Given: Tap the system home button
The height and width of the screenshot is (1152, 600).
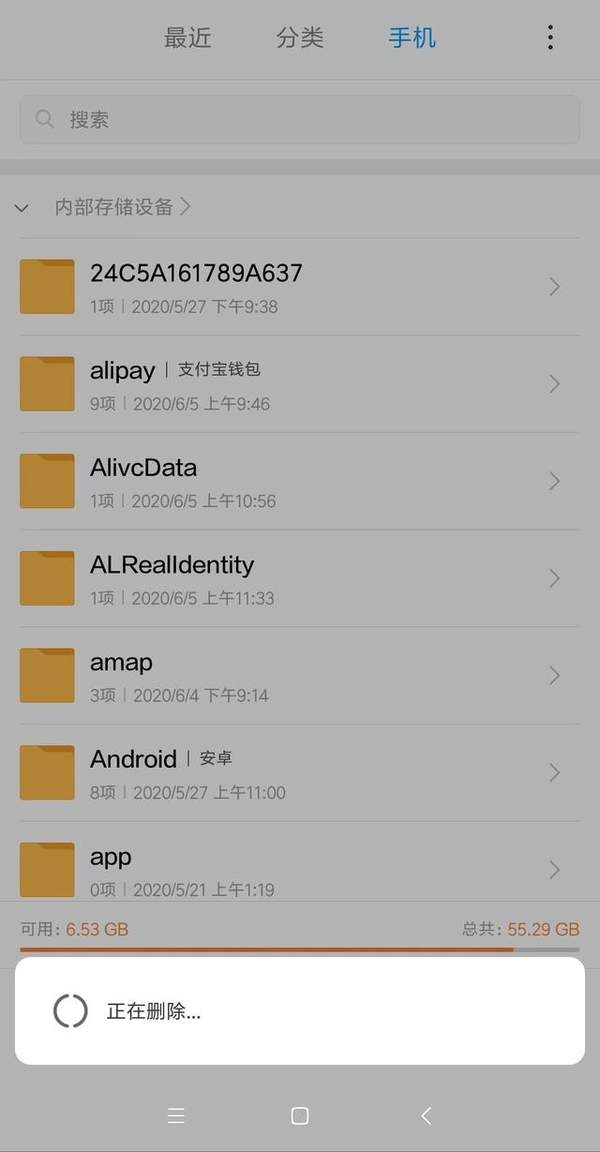Looking at the screenshot, I should [300, 1115].
